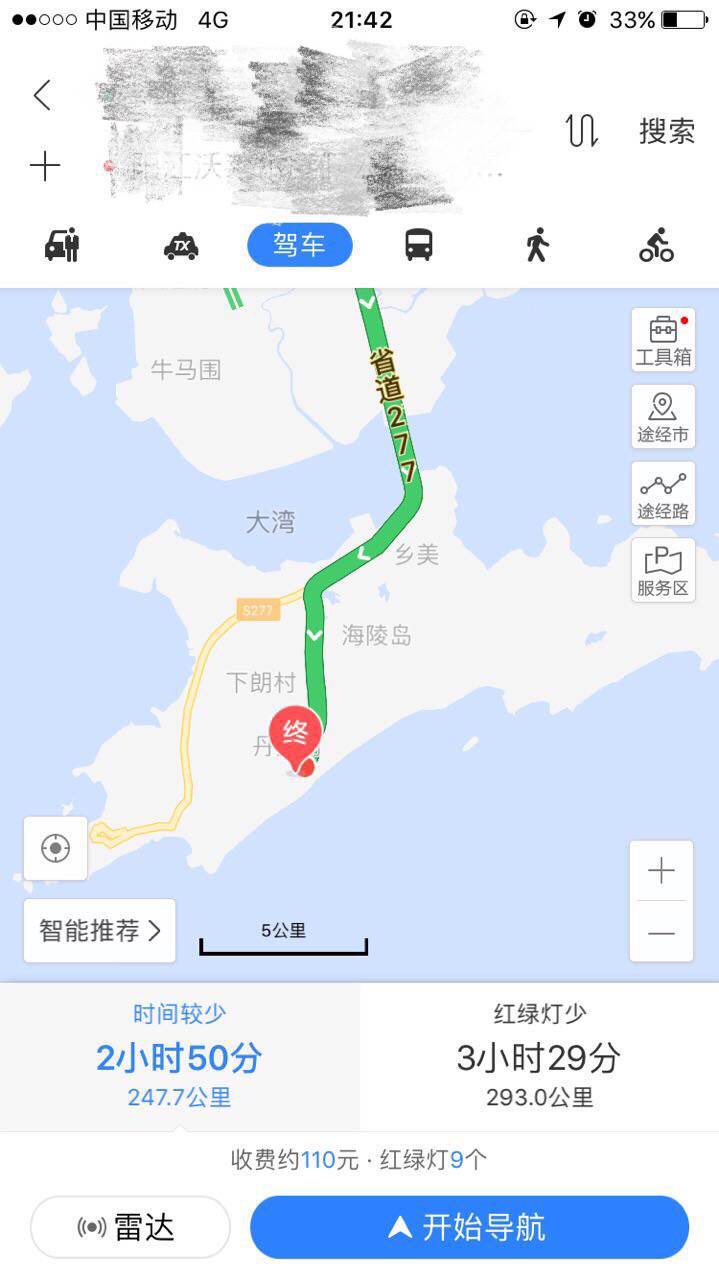Add a waypoint with the plus icon
This screenshot has width=719, height=1280.
(45, 166)
